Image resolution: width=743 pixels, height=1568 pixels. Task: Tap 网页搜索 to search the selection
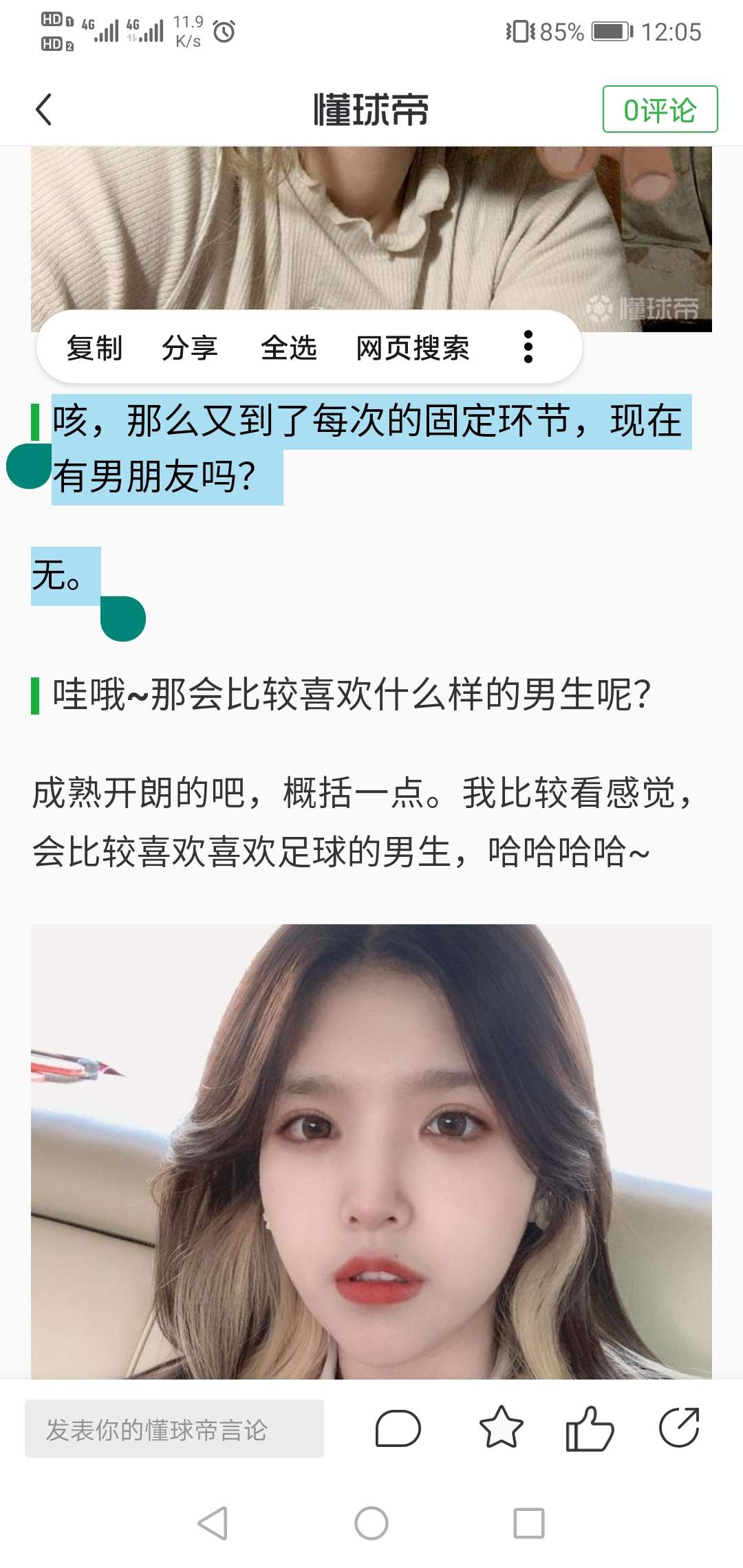412,348
